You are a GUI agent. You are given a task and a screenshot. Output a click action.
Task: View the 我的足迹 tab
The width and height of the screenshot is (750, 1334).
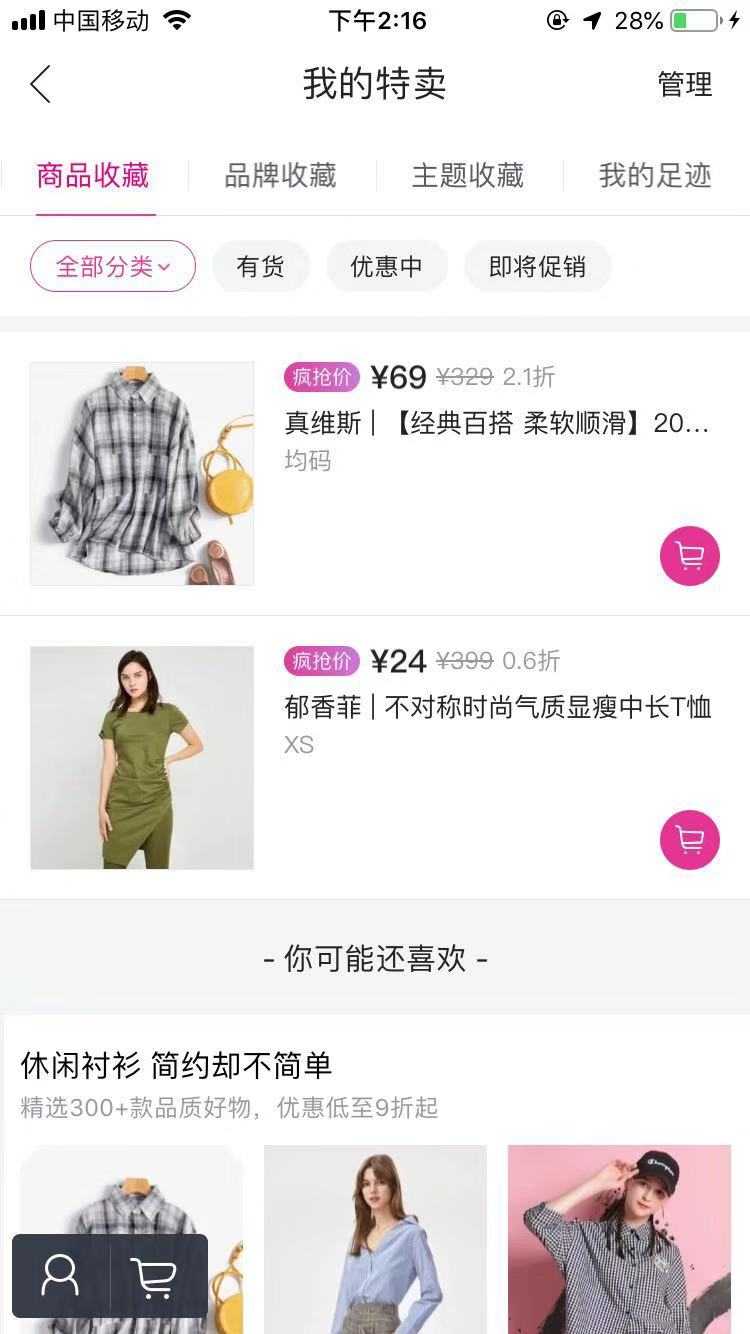[x=655, y=176]
